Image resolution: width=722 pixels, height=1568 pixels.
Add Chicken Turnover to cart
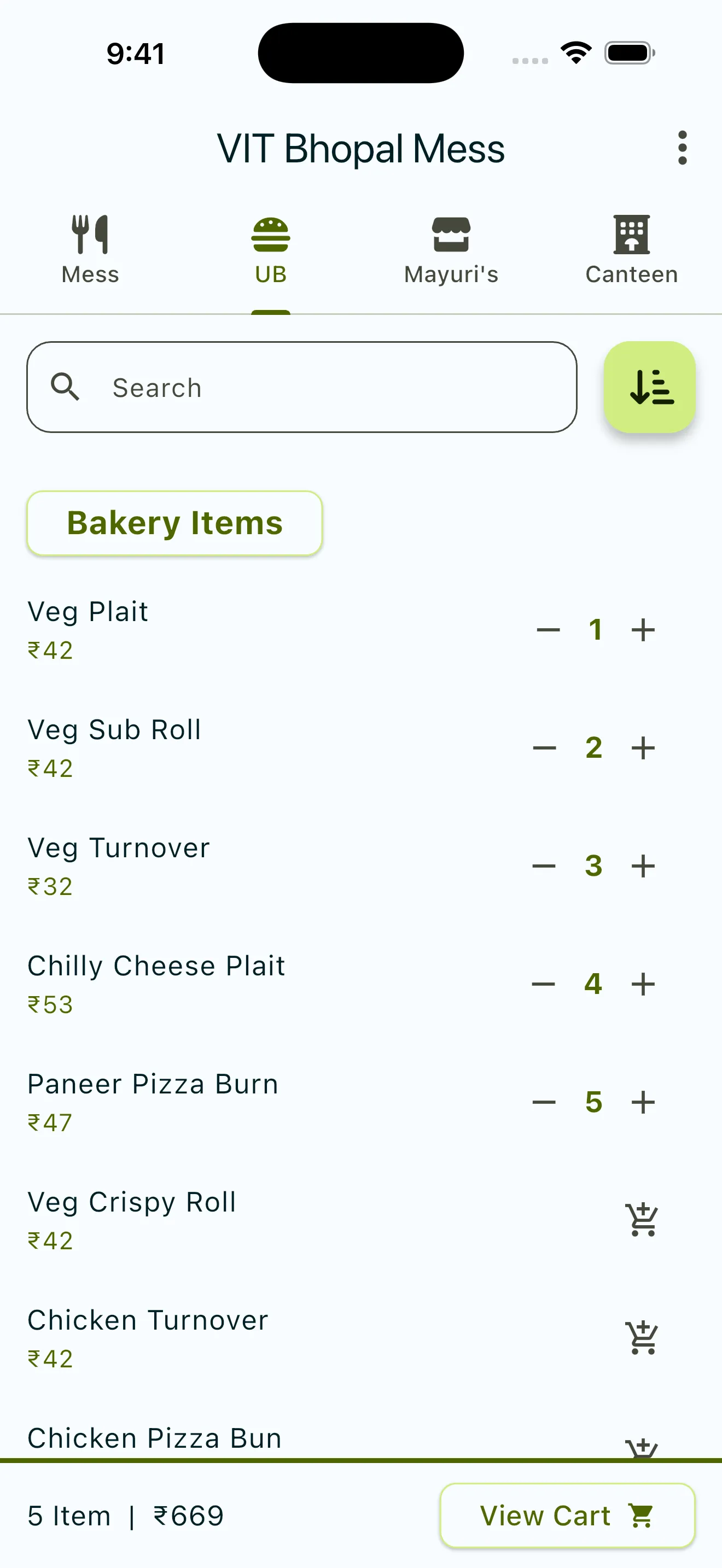(x=642, y=1338)
